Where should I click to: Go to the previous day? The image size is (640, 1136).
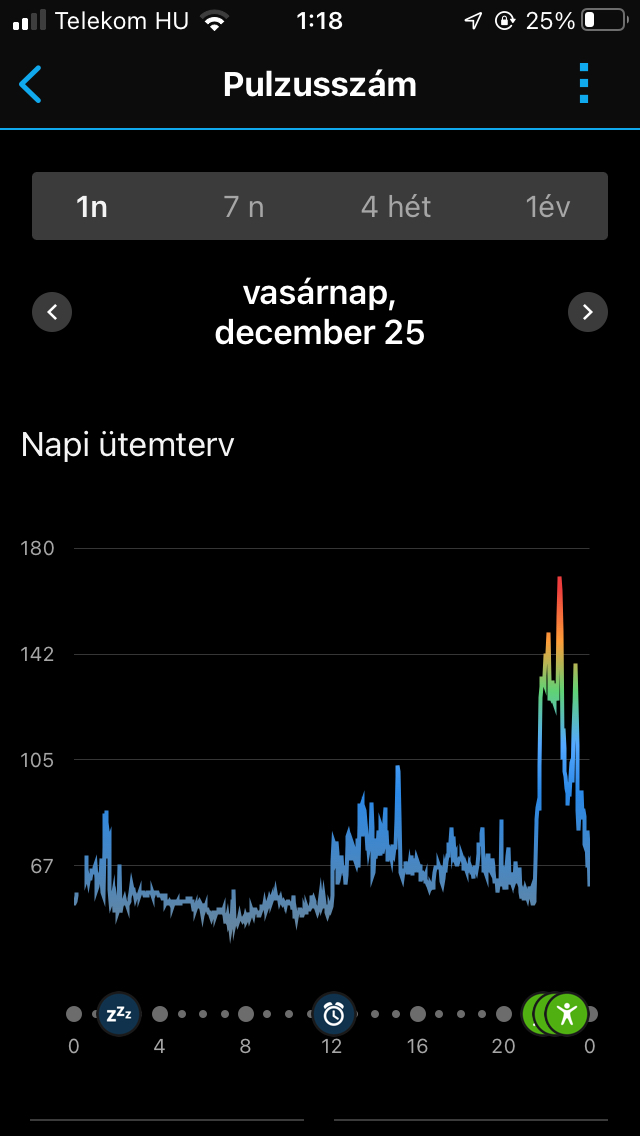pos(52,312)
